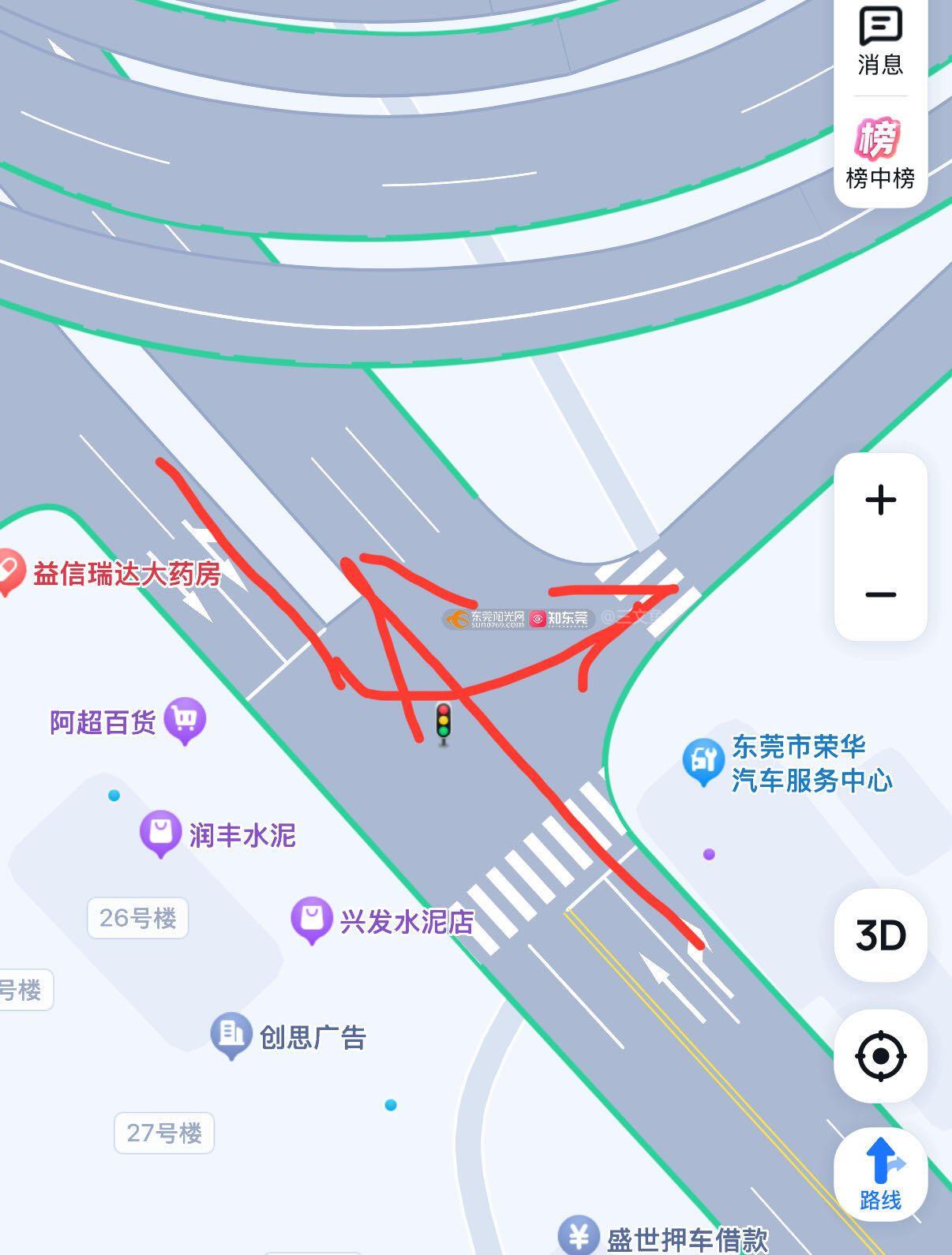The width and height of the screenshot is (952, 1255).
Task: Select the 盛世押车借款 marker
Action: (579, 1235)
